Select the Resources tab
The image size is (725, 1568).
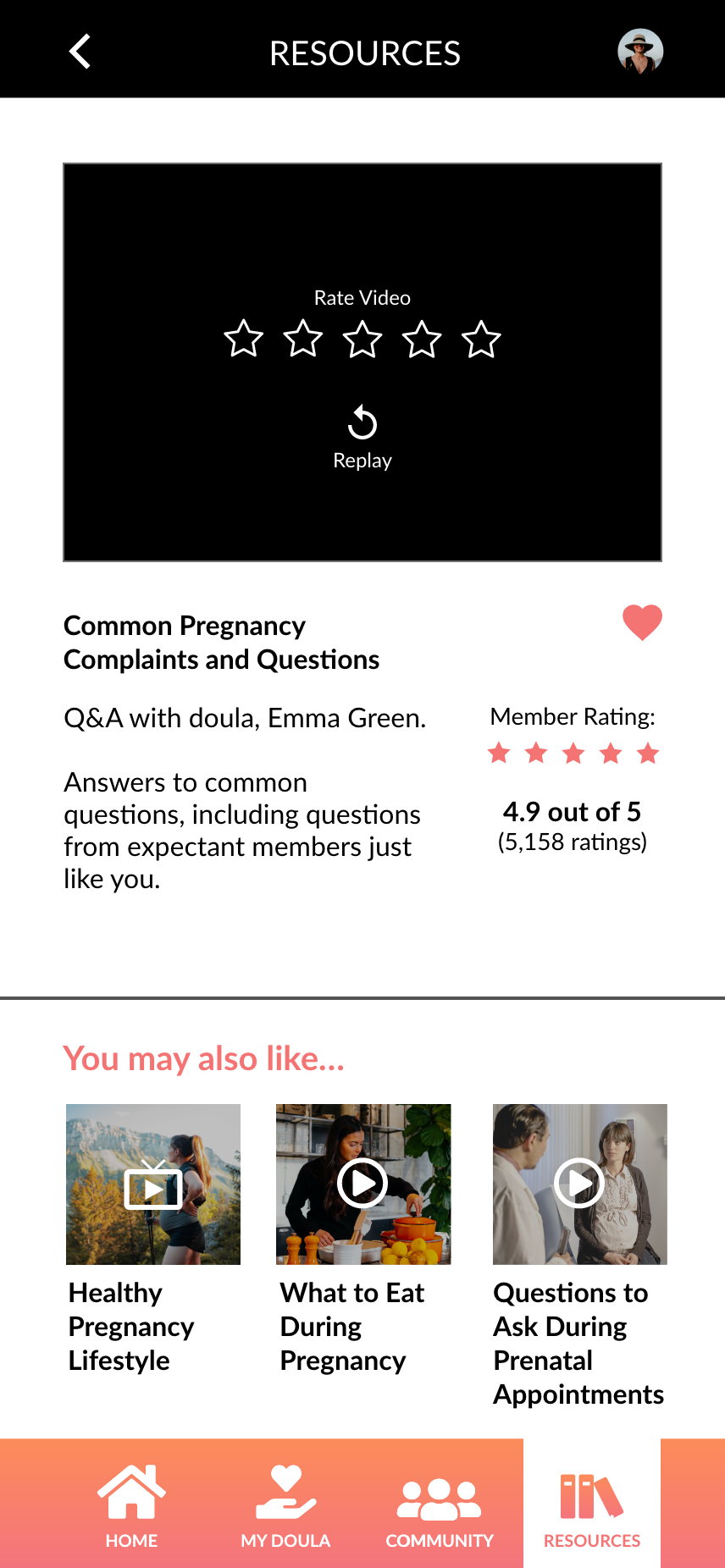pyautogui.click(x=592, y=1505)
